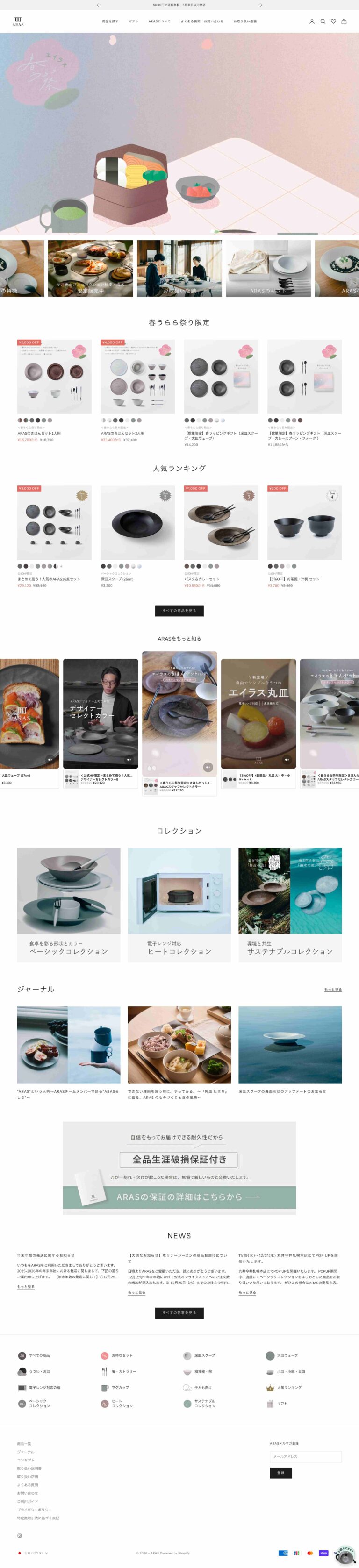Open the wishlist heart icon

point(333,21)
